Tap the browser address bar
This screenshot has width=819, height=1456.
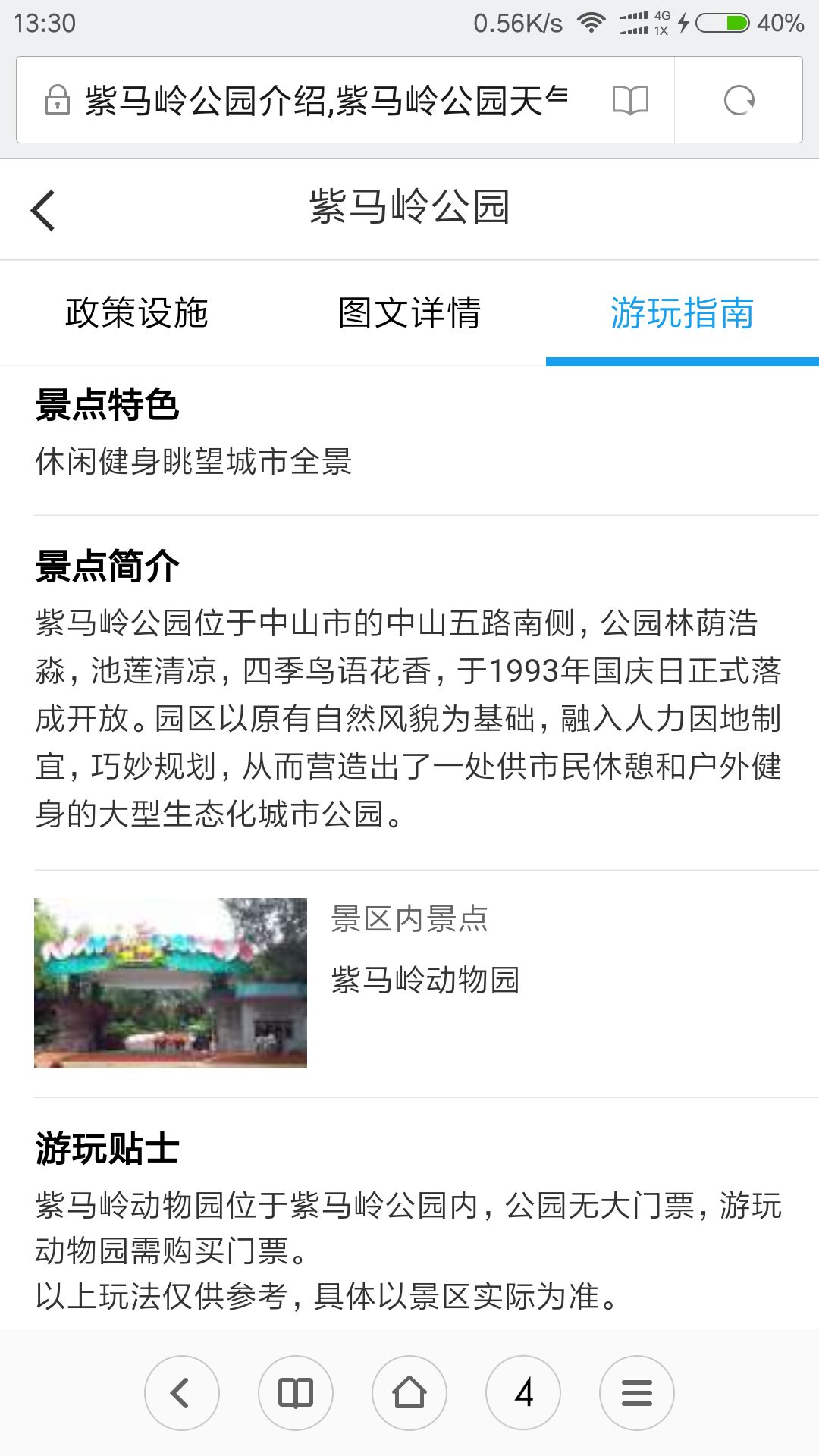pyautogui.click(x=326, y=100)
